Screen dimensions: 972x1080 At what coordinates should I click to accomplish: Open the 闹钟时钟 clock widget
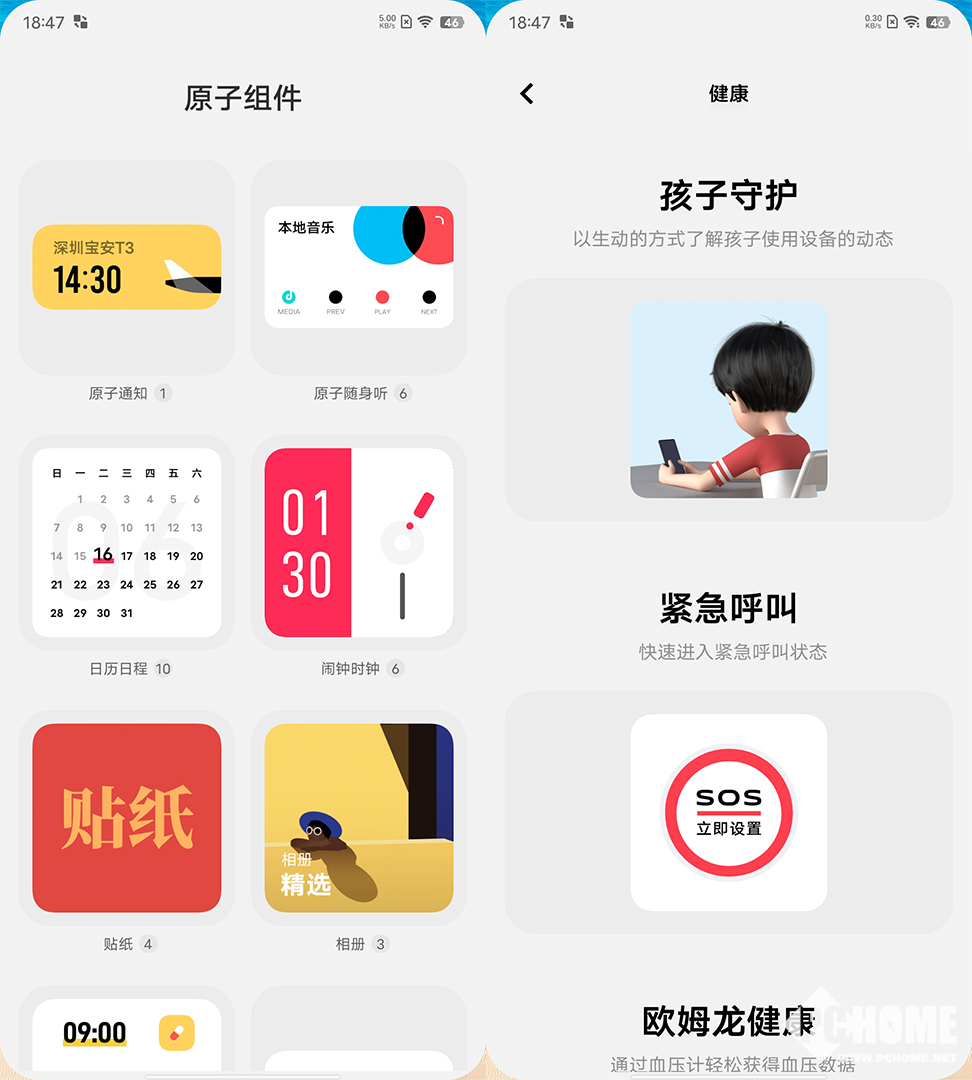pos(358,542)
